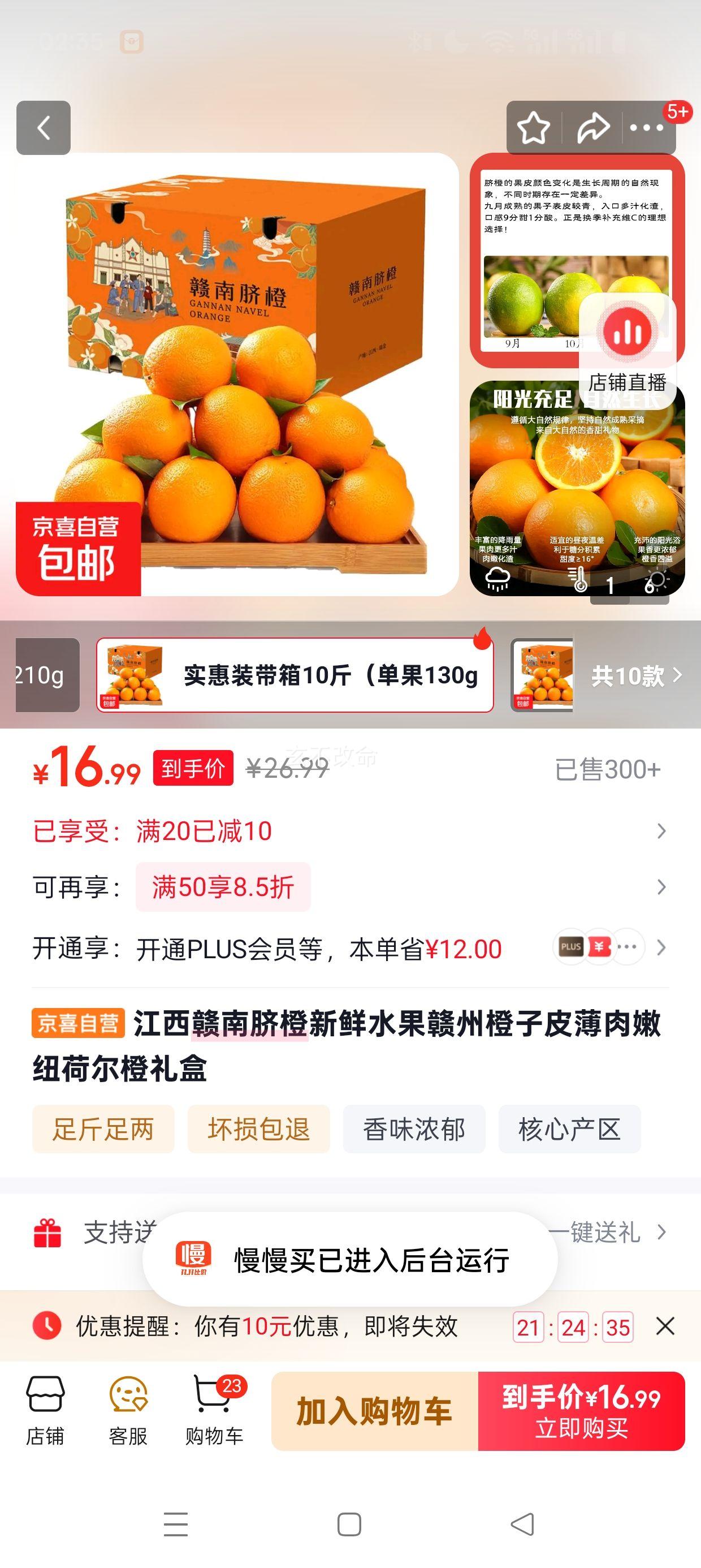Buy now with 立即购买
Image resolution: width=701 pixels, height=1568 pixels.
tap(581, 1410)
